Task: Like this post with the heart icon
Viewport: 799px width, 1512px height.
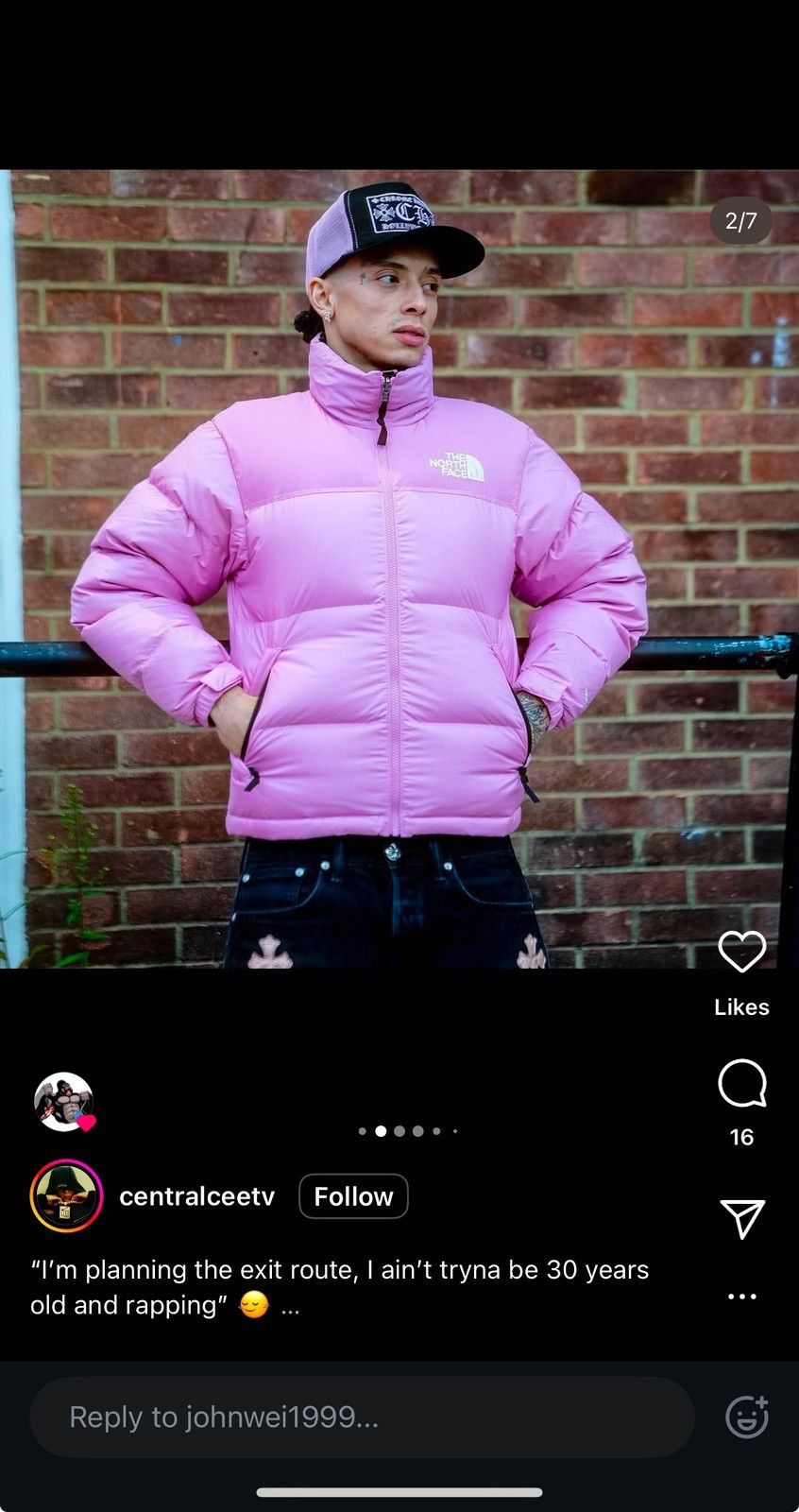Action: click(741, 952)
